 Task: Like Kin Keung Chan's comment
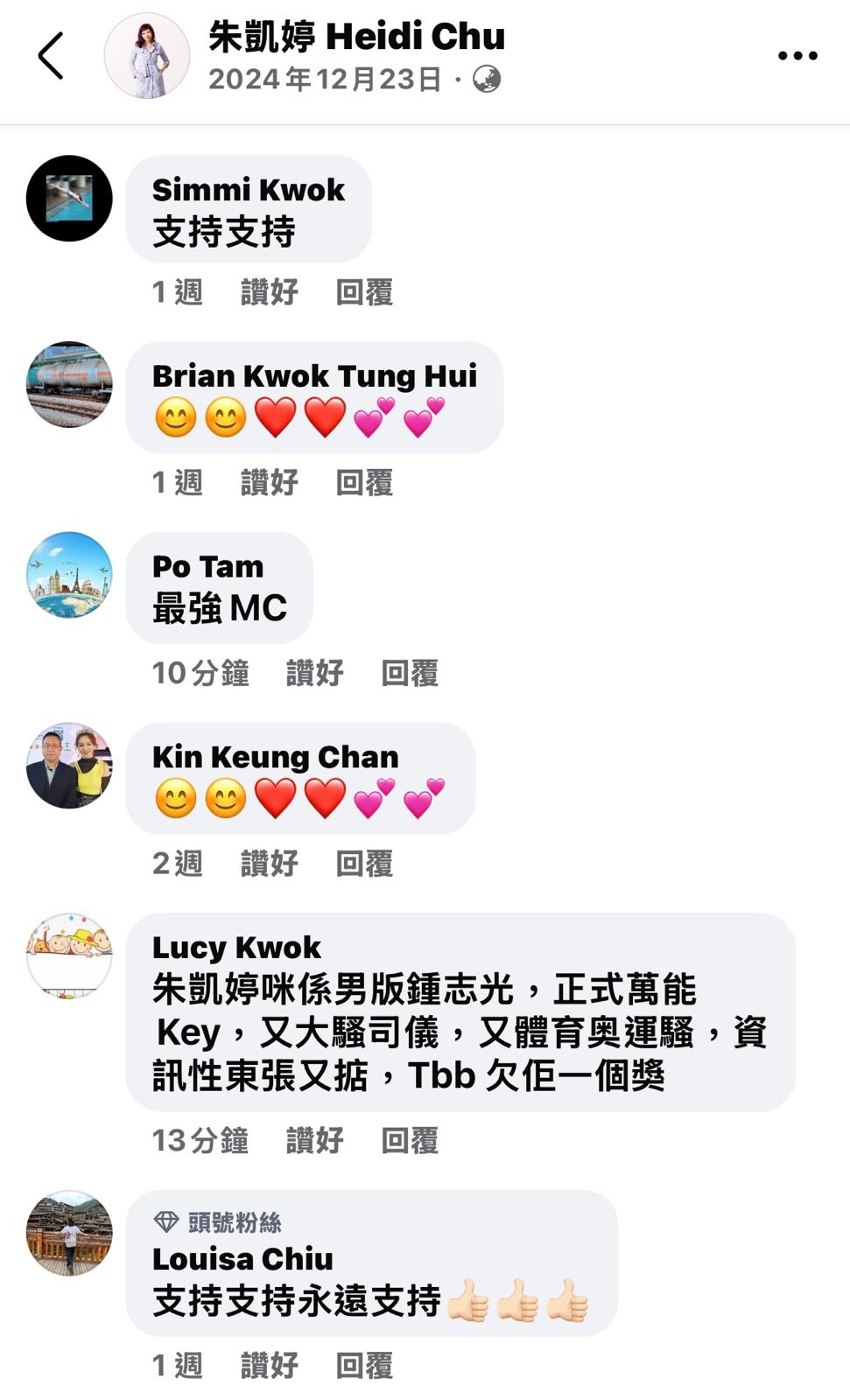pos(269,864)
